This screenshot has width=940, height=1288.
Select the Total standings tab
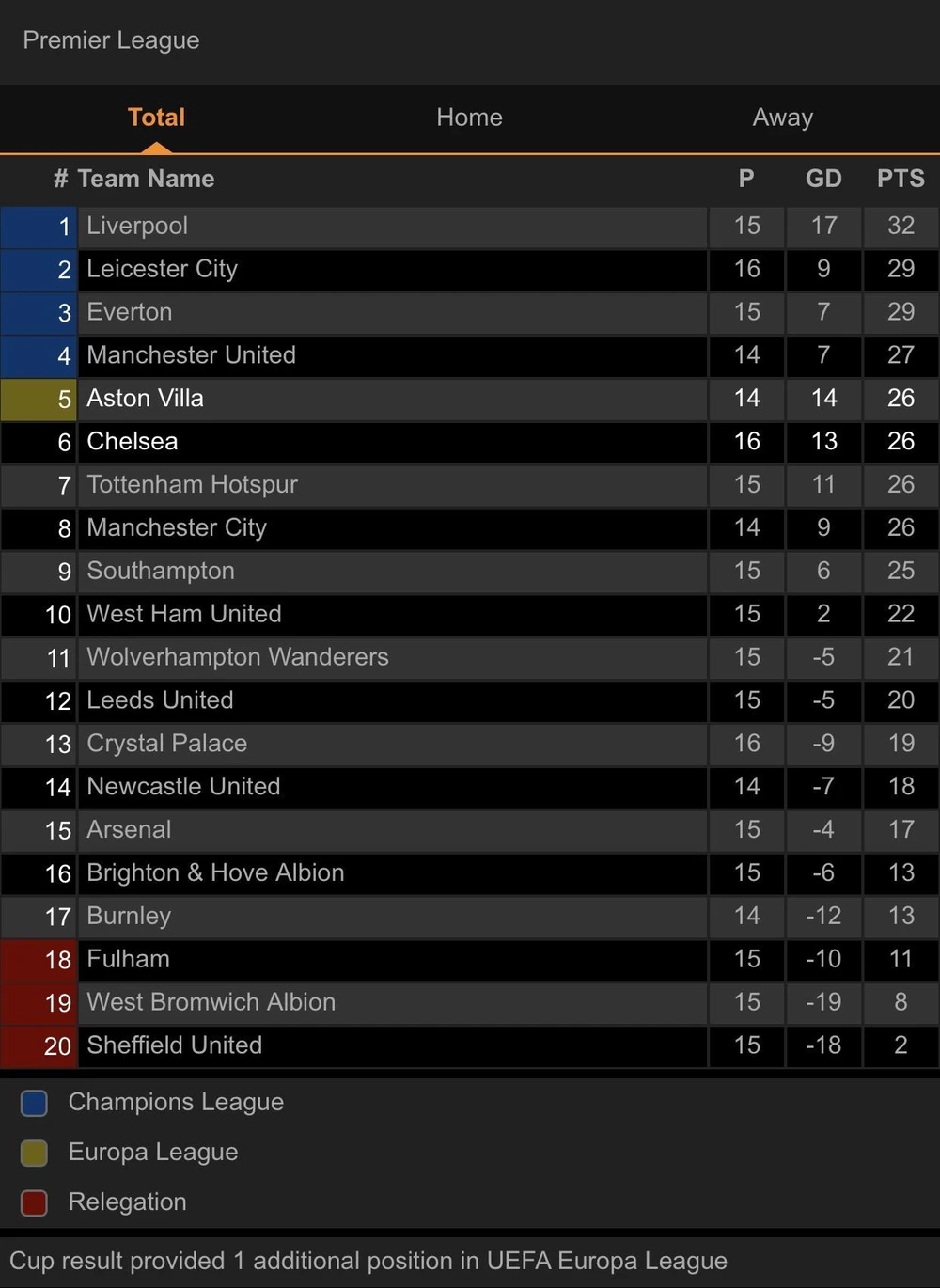[x=156, y=118]
